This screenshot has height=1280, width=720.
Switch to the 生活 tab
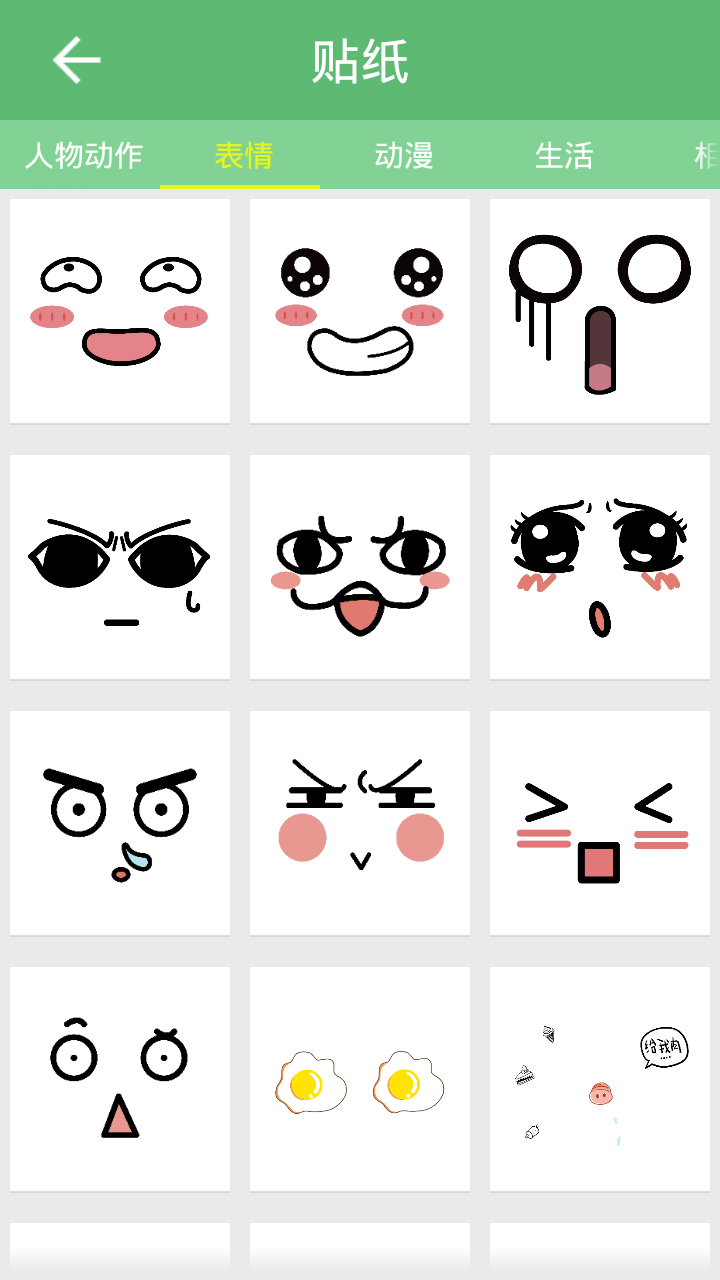point(564,155)
